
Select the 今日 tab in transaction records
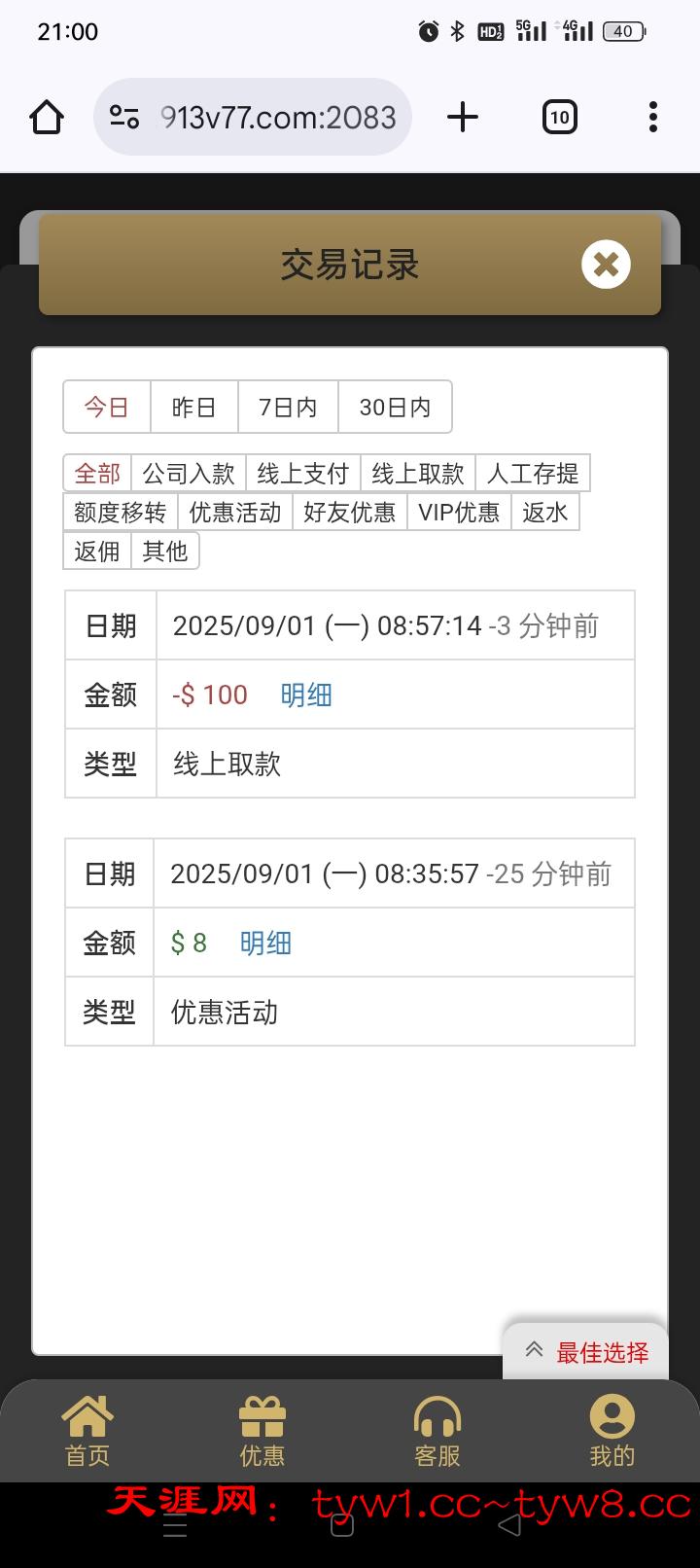click(x=105, y=407)
